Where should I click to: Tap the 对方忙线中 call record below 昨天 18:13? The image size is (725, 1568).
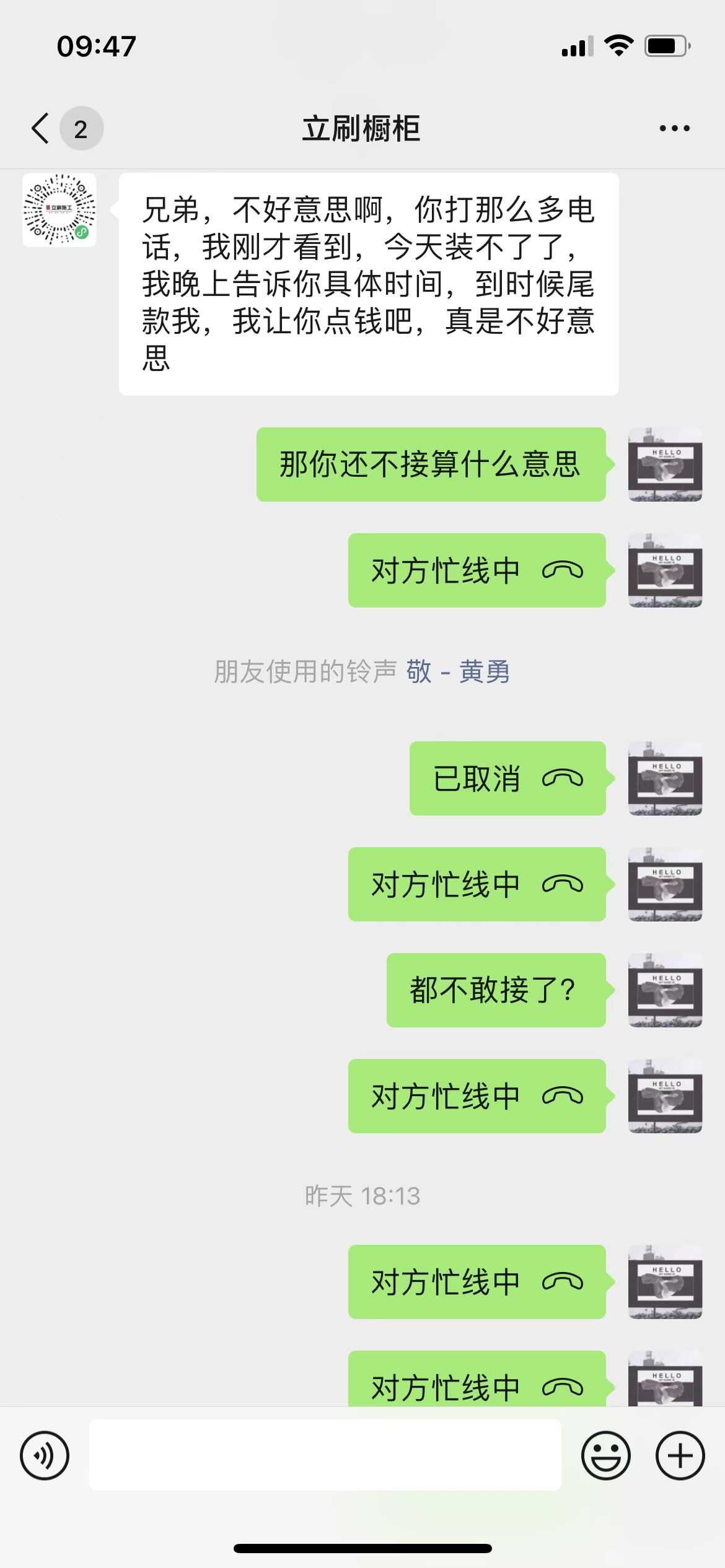[x=476, y=1281]
